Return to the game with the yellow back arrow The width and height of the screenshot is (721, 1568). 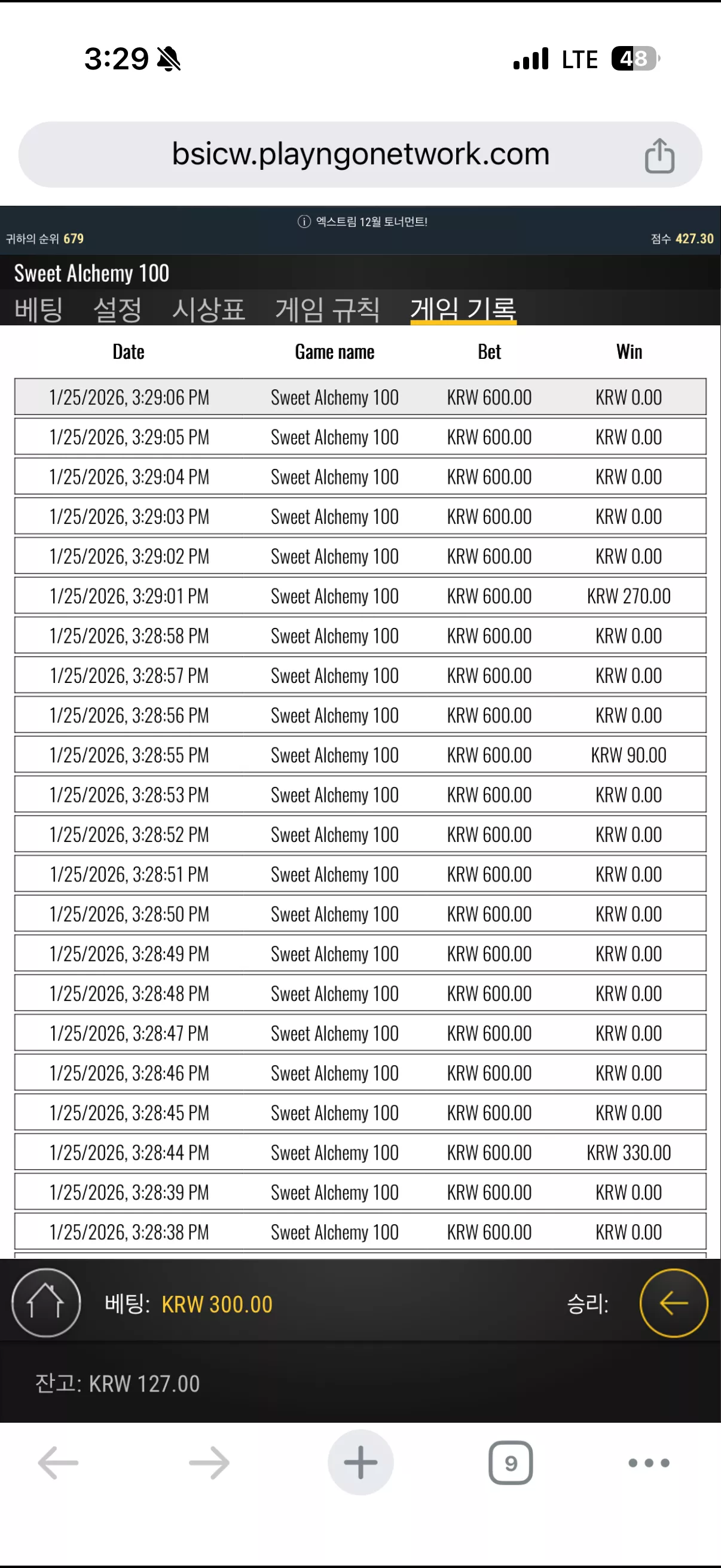pyautogui.click(x=674, y=1302)
